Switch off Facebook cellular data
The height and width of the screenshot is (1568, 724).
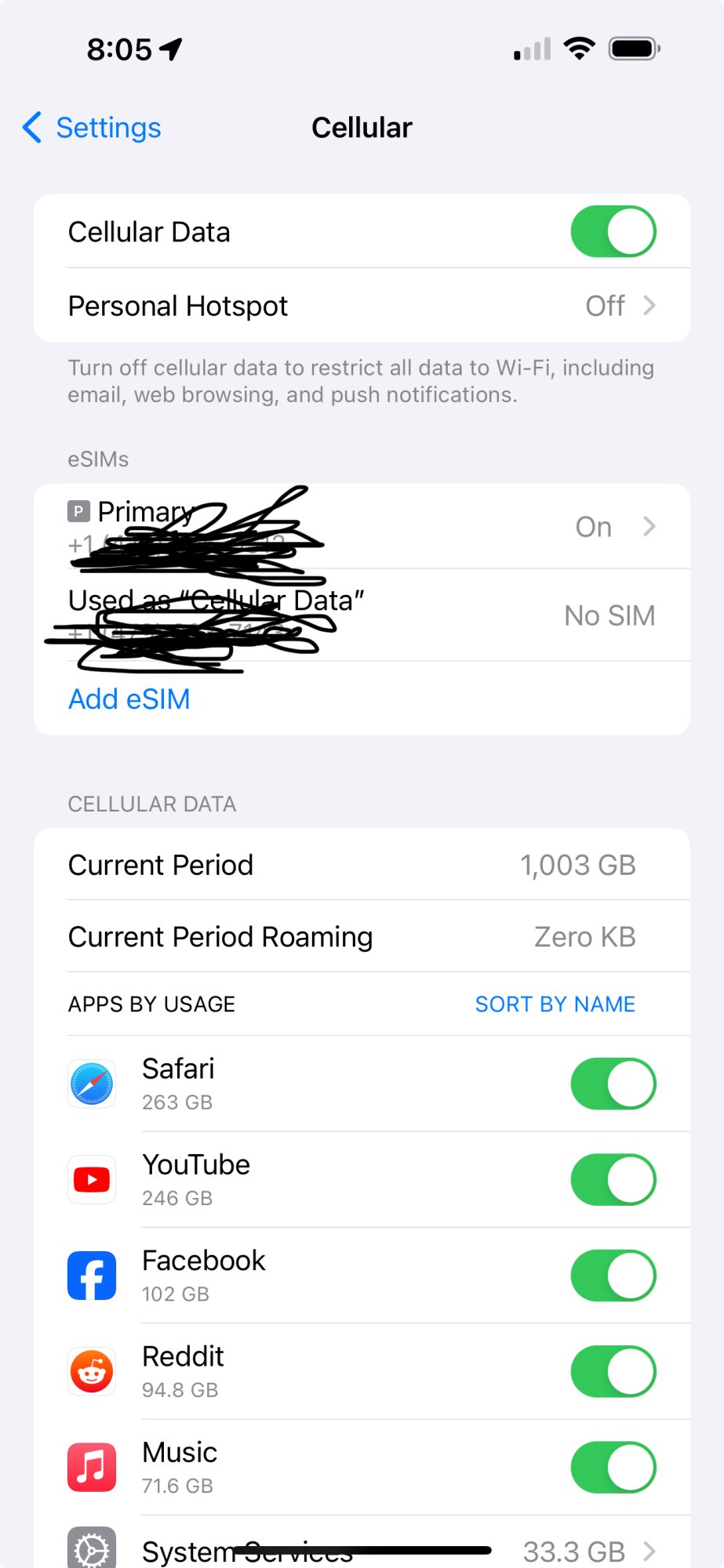point(613,1276)
